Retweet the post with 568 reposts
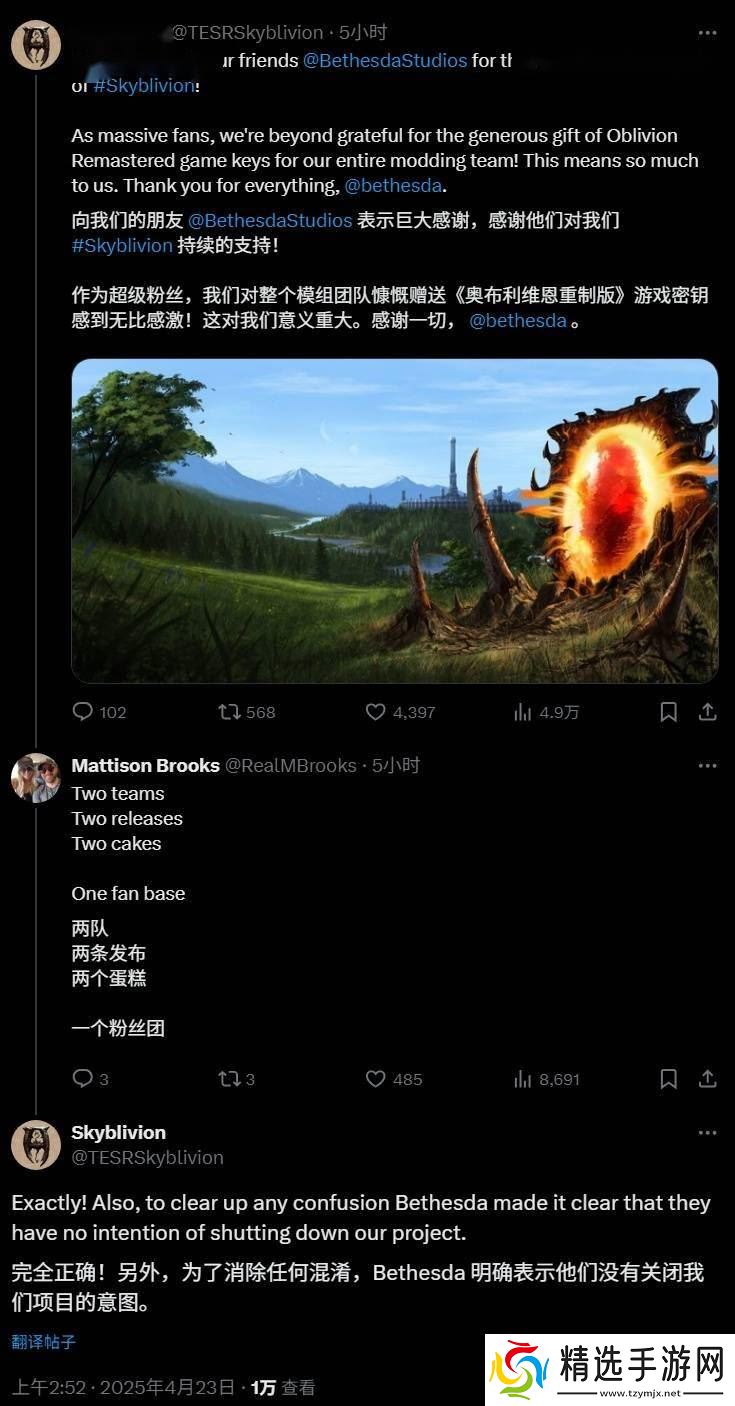 [230, 712]
